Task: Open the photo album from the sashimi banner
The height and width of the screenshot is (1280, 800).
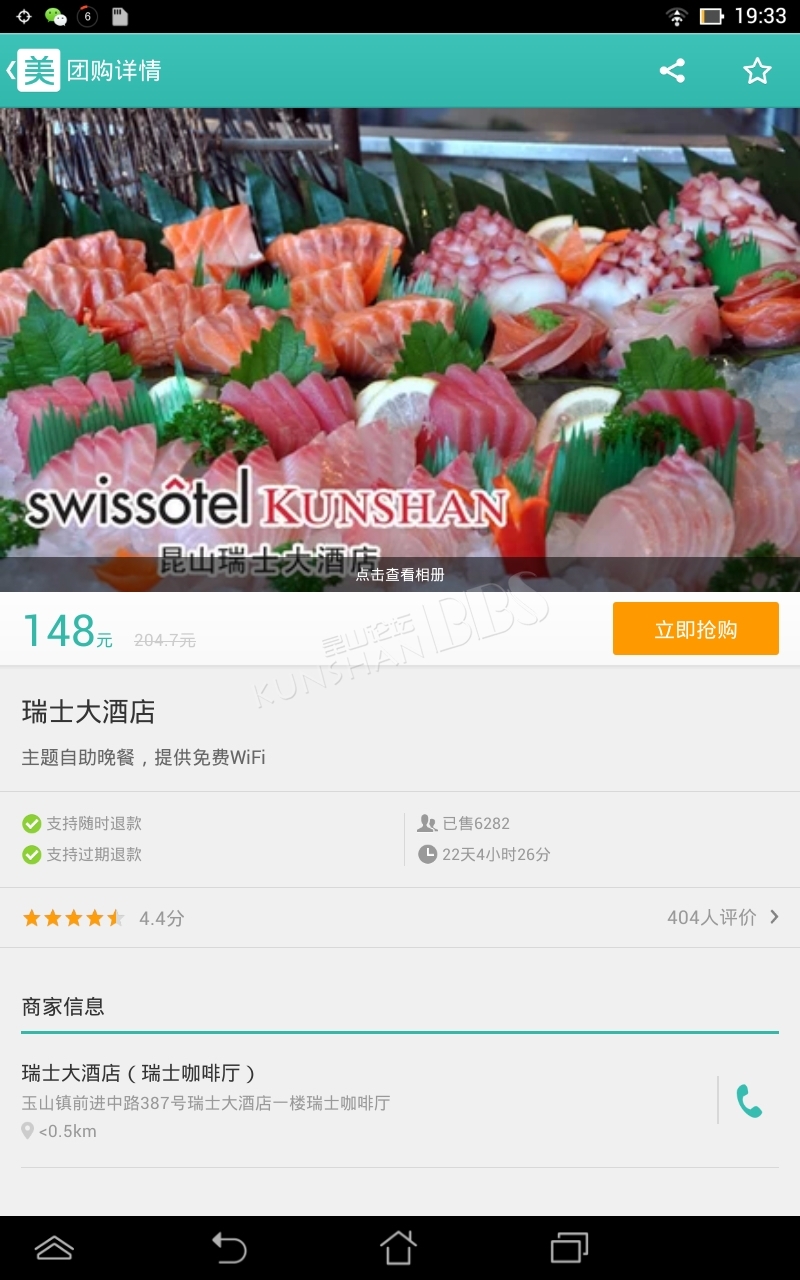Action: point(400,350)
